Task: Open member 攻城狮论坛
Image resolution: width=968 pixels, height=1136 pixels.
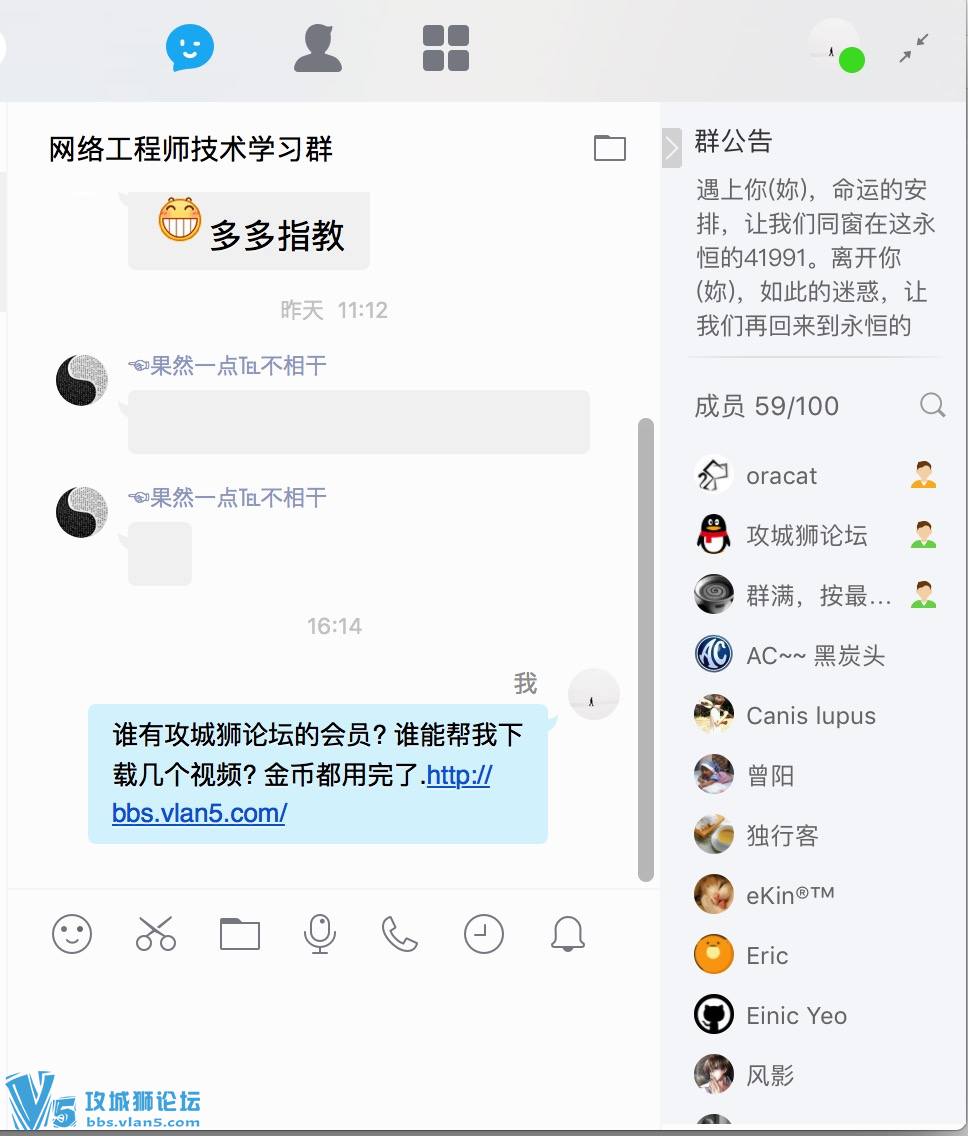Action: [806, 536]
